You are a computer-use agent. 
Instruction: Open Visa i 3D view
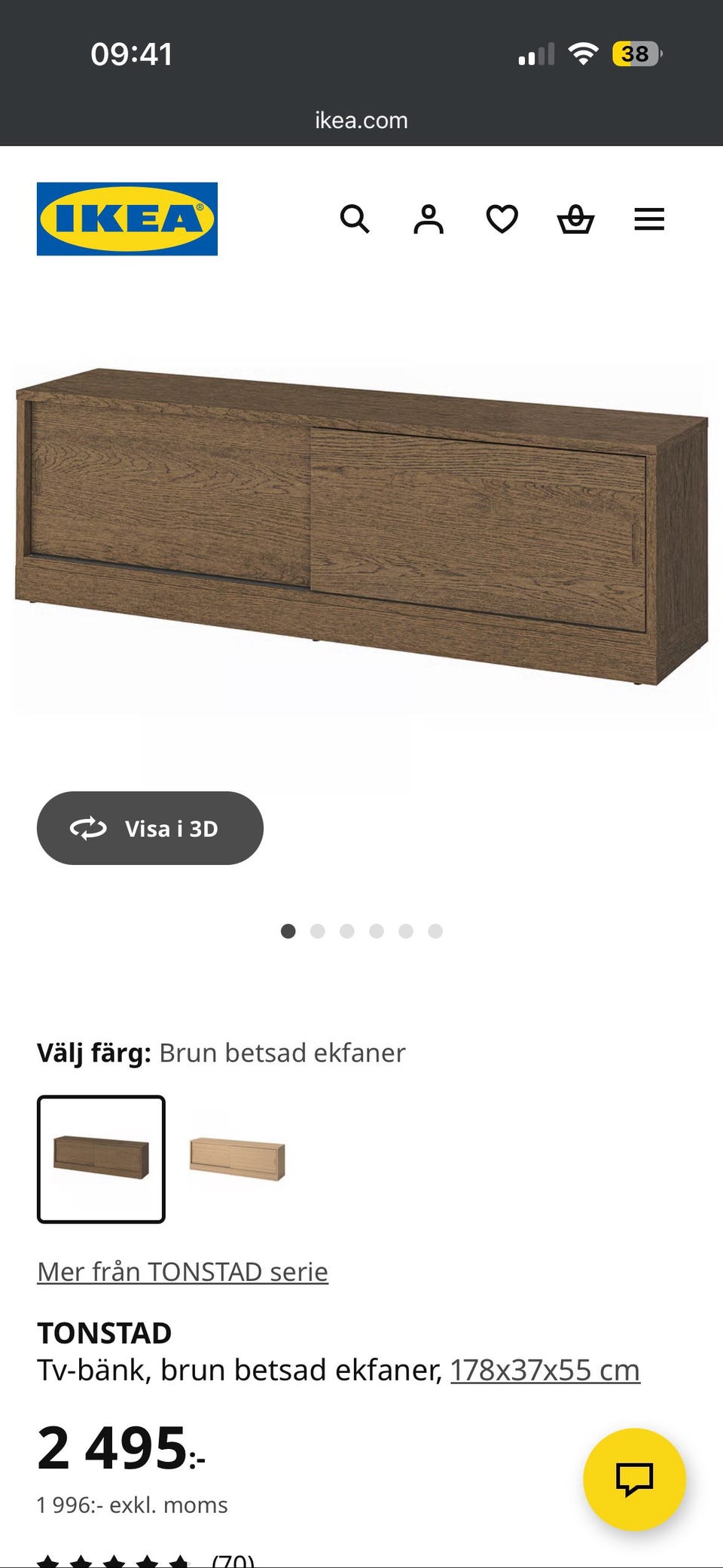[x=150, y=828]
